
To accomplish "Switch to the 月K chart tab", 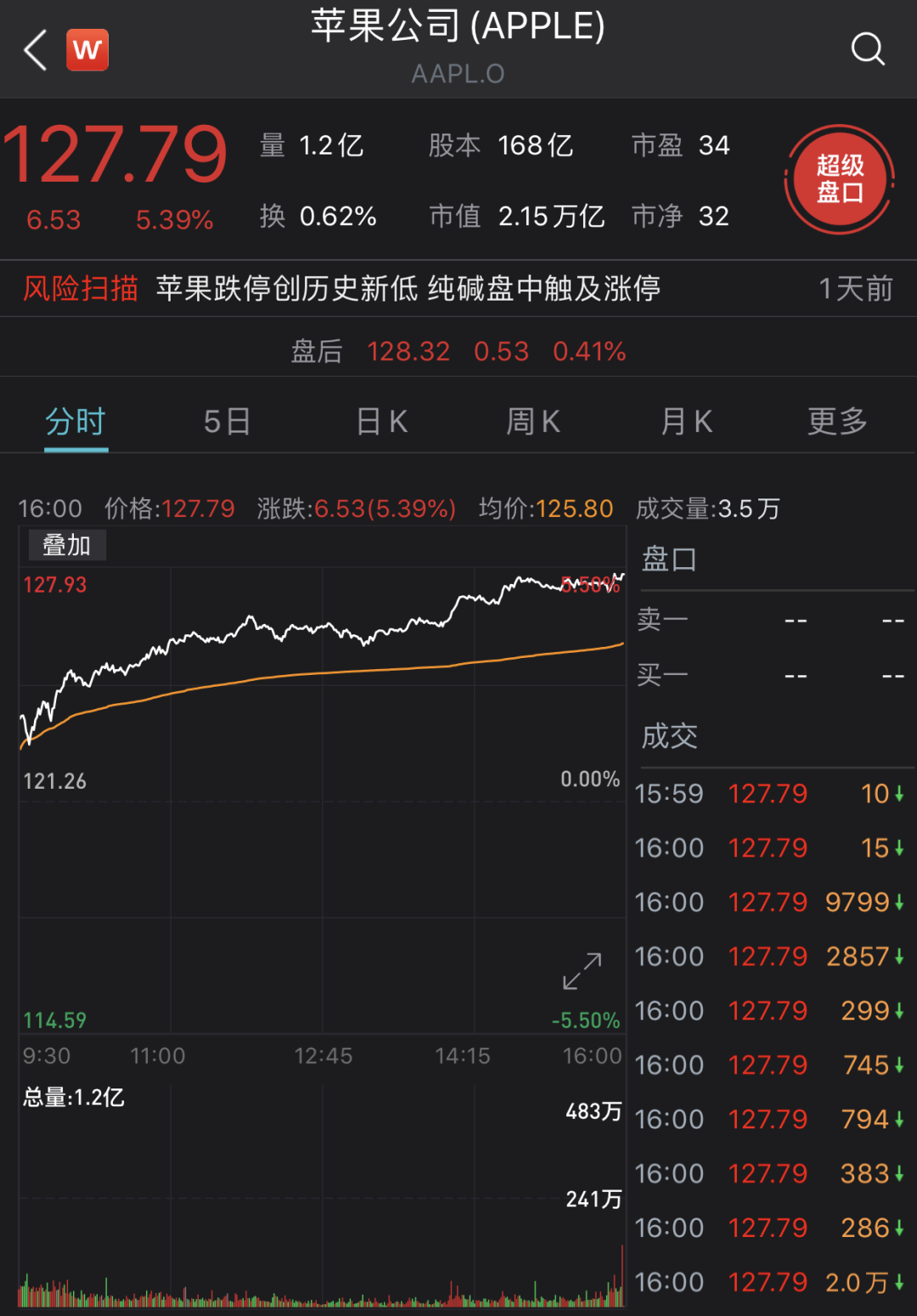I will coord(686,421).
